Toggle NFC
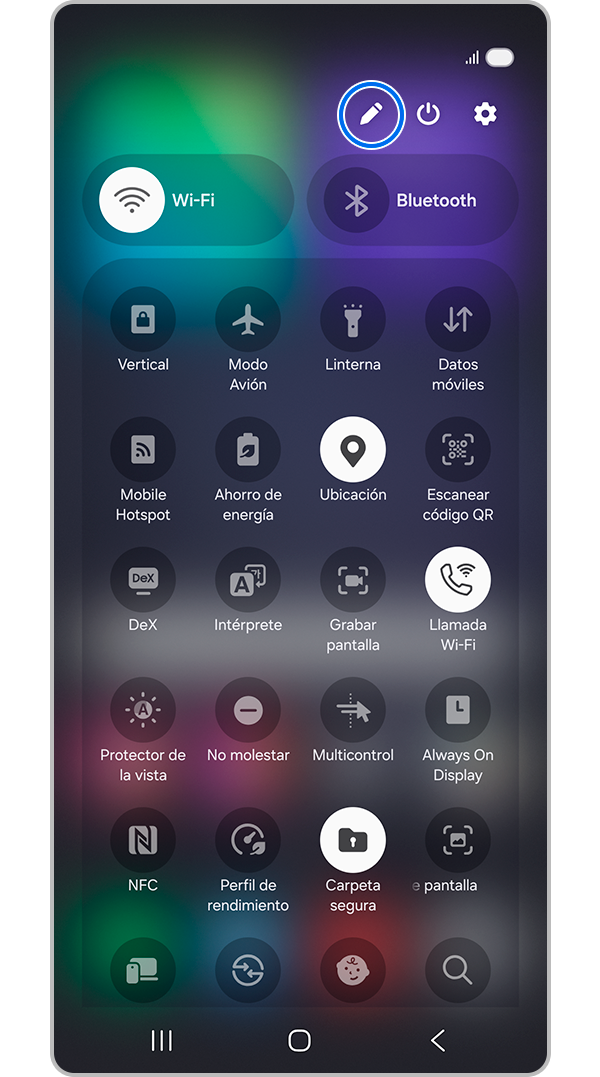 143,840
